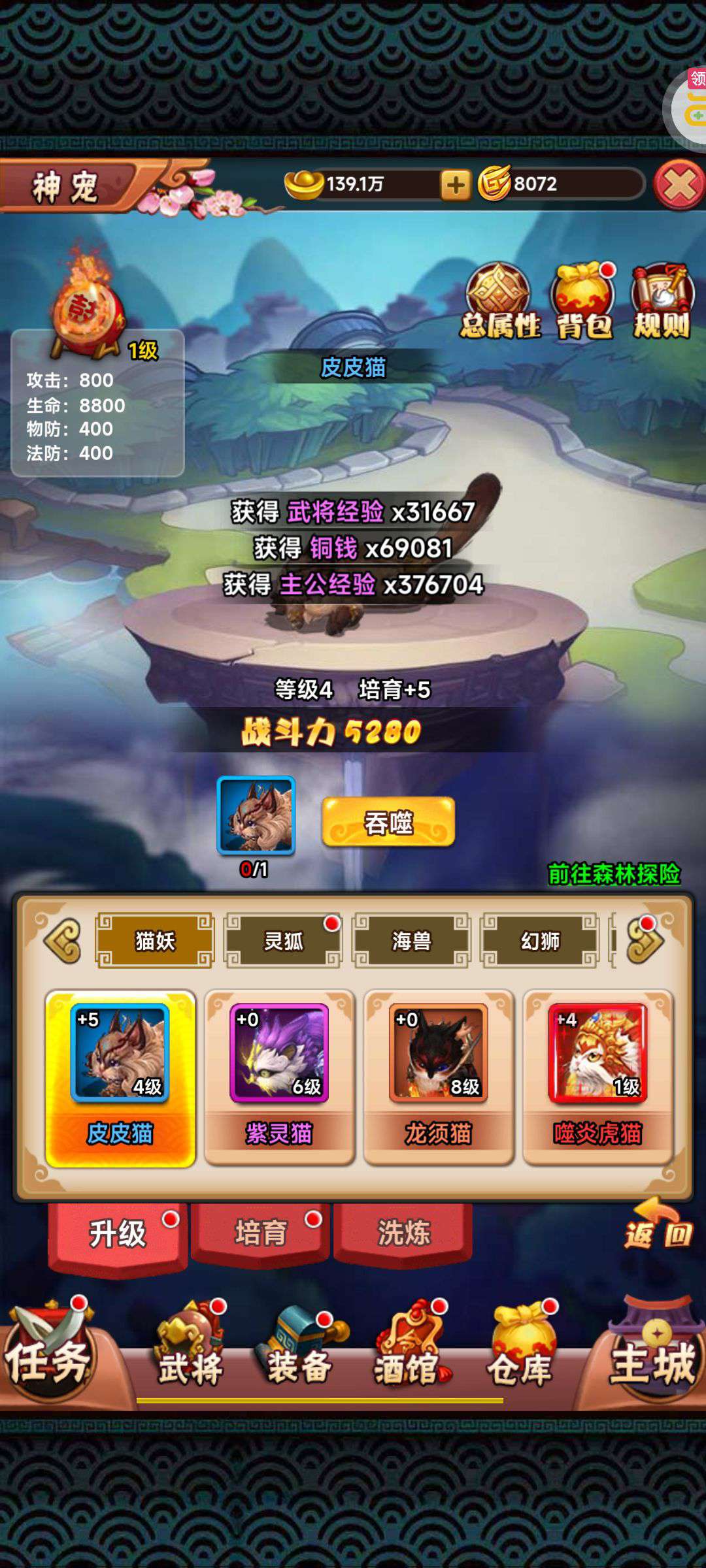Tap the plus button to add gold ingots
The height and width of the screenshot is (1568, 706).
coord(456,185)
